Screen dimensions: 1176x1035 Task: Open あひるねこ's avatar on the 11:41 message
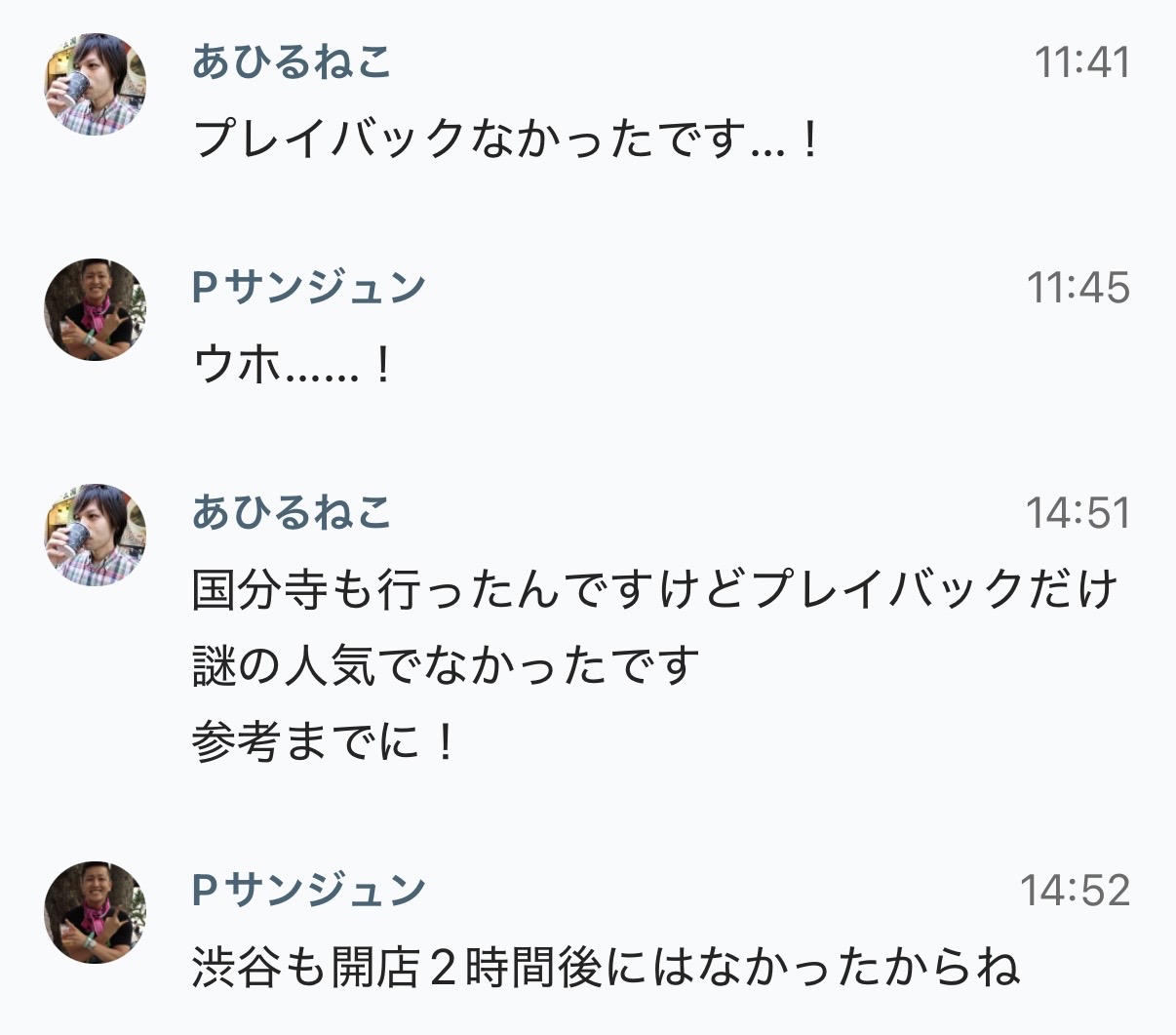tap(96, 84)
